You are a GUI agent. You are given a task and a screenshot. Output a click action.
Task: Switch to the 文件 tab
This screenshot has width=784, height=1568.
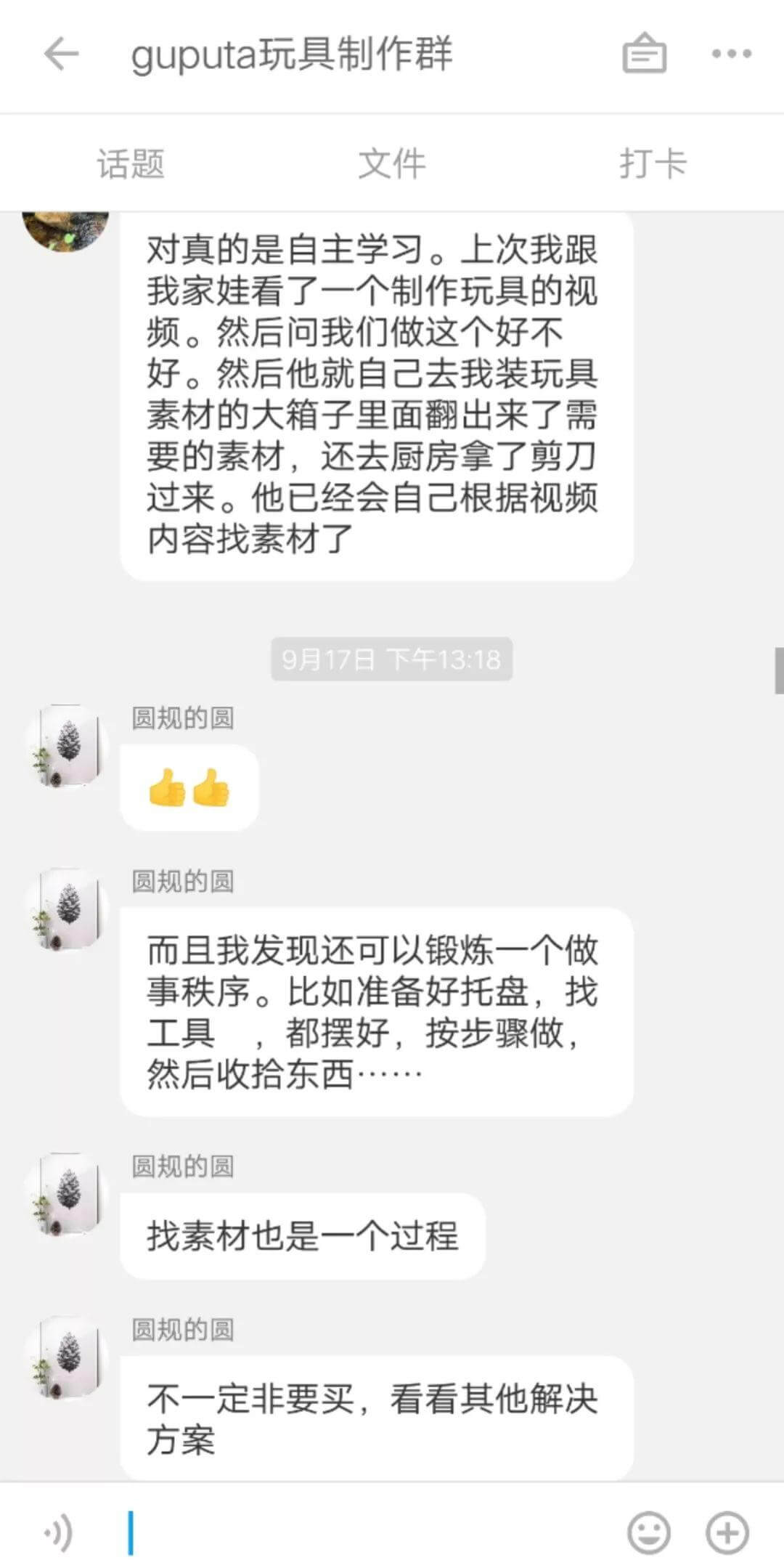[x=392, y=163]
